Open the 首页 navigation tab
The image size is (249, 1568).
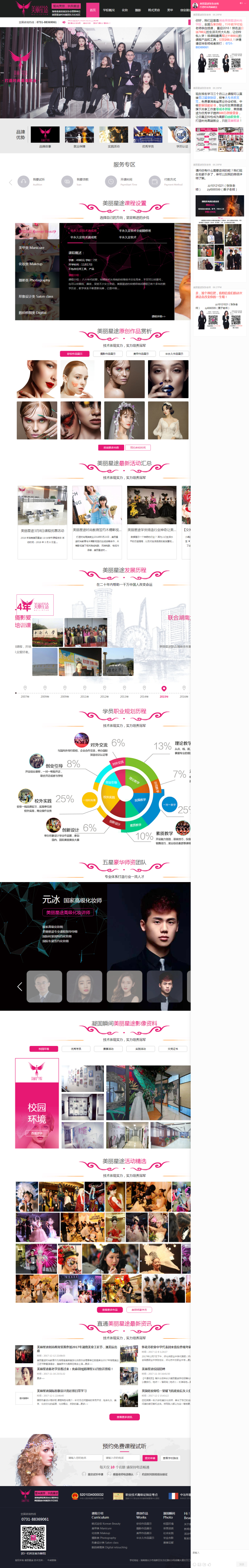(92, 10)
